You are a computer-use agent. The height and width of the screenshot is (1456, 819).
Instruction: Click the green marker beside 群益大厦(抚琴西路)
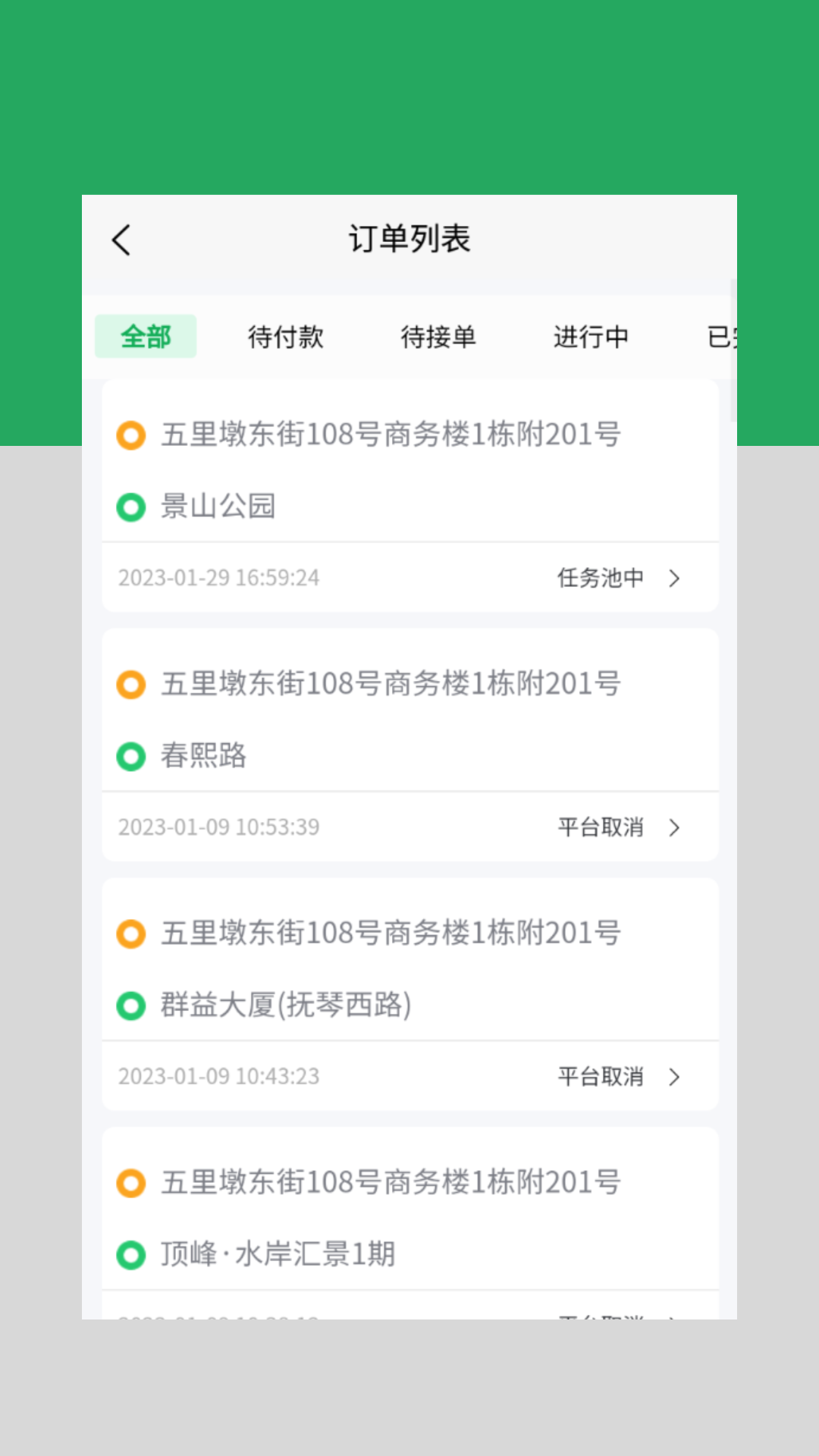pyautogui.click(x=131, y=1006)
